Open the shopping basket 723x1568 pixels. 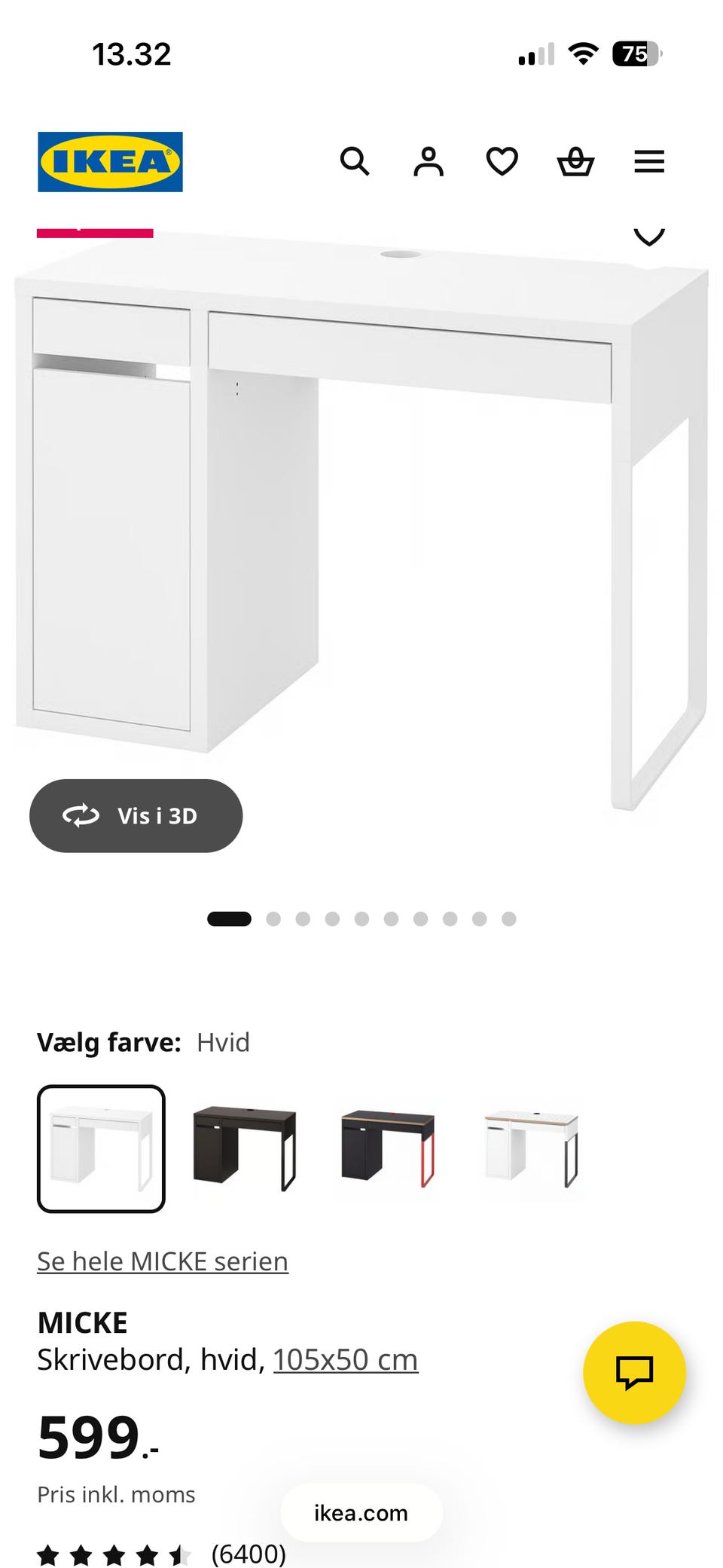[575, 161]
